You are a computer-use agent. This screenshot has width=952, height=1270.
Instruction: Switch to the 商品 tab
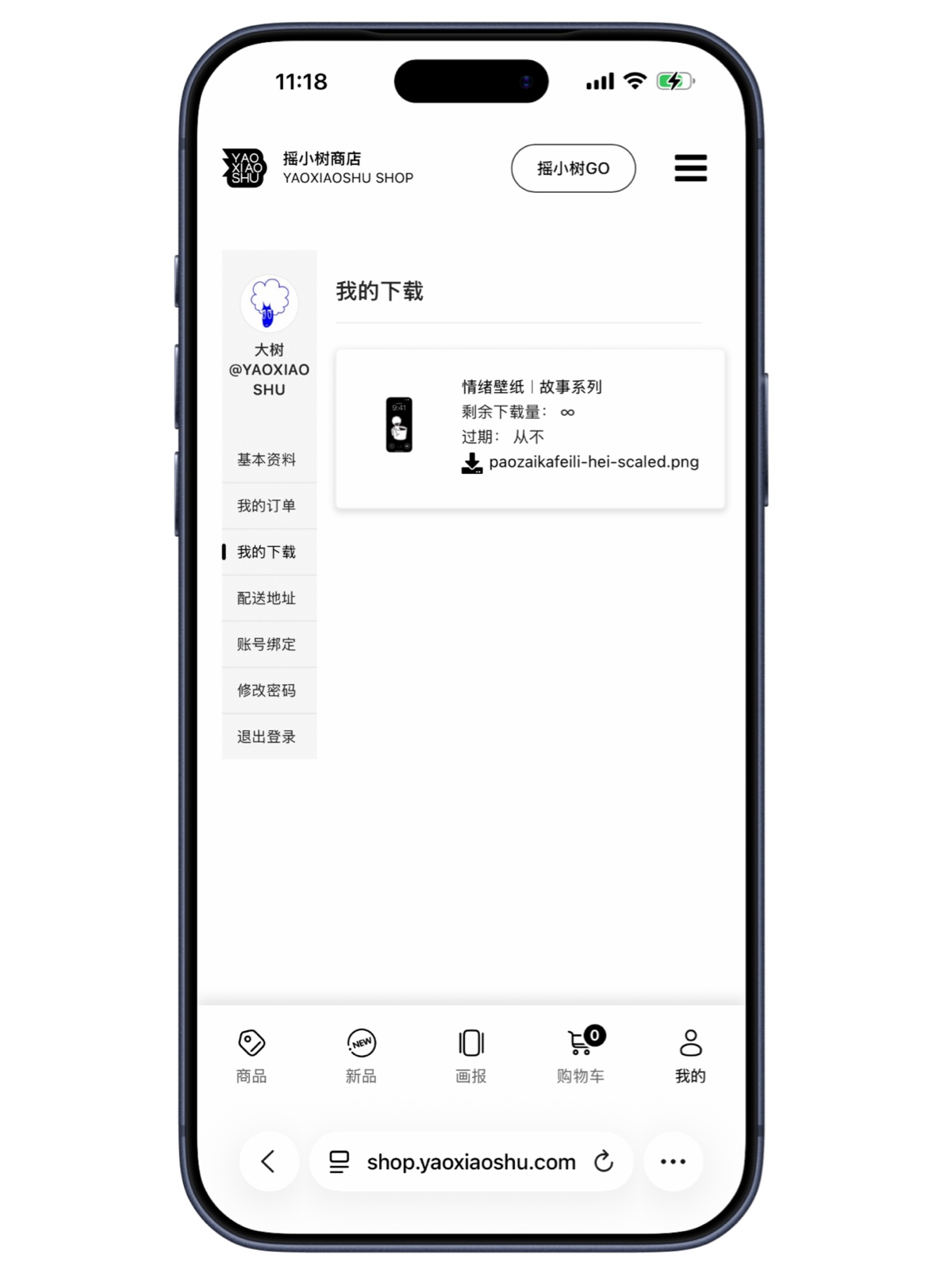point(251,1056)
